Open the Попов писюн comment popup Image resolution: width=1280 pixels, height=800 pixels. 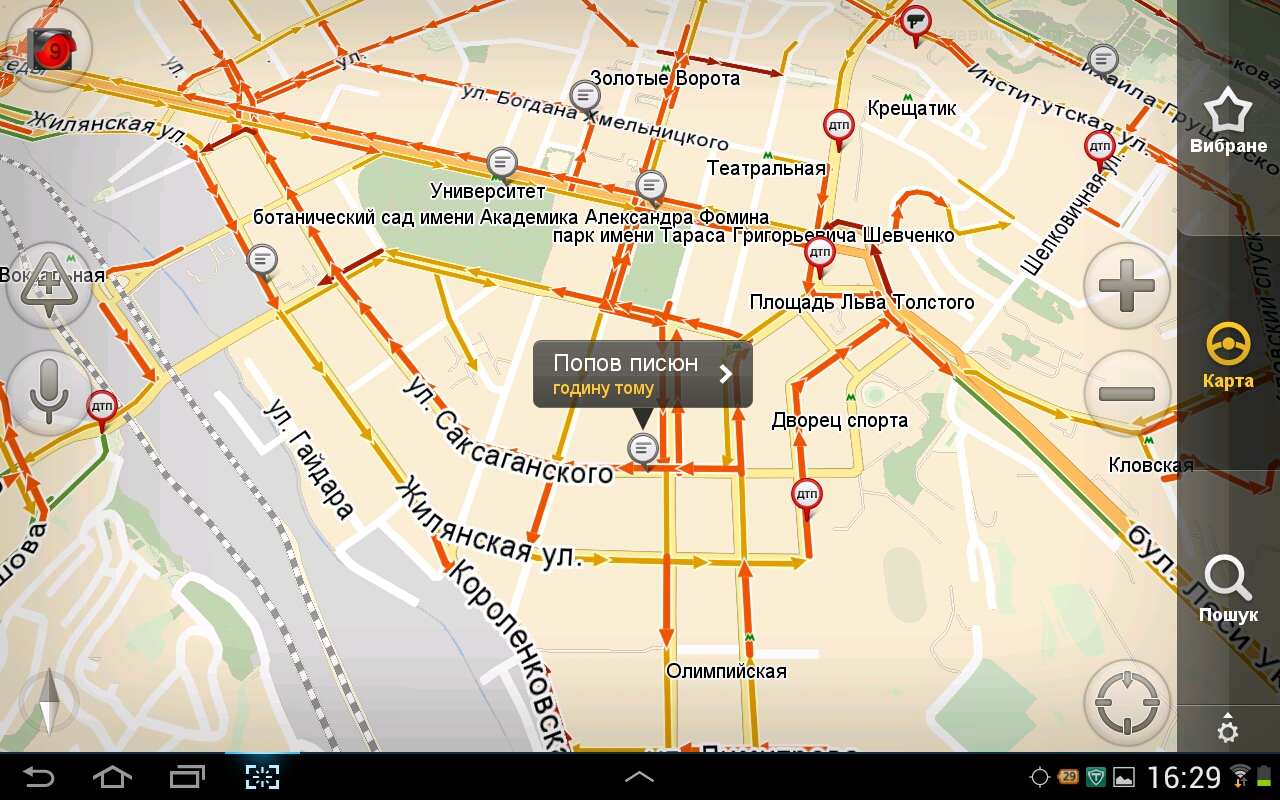642,375
